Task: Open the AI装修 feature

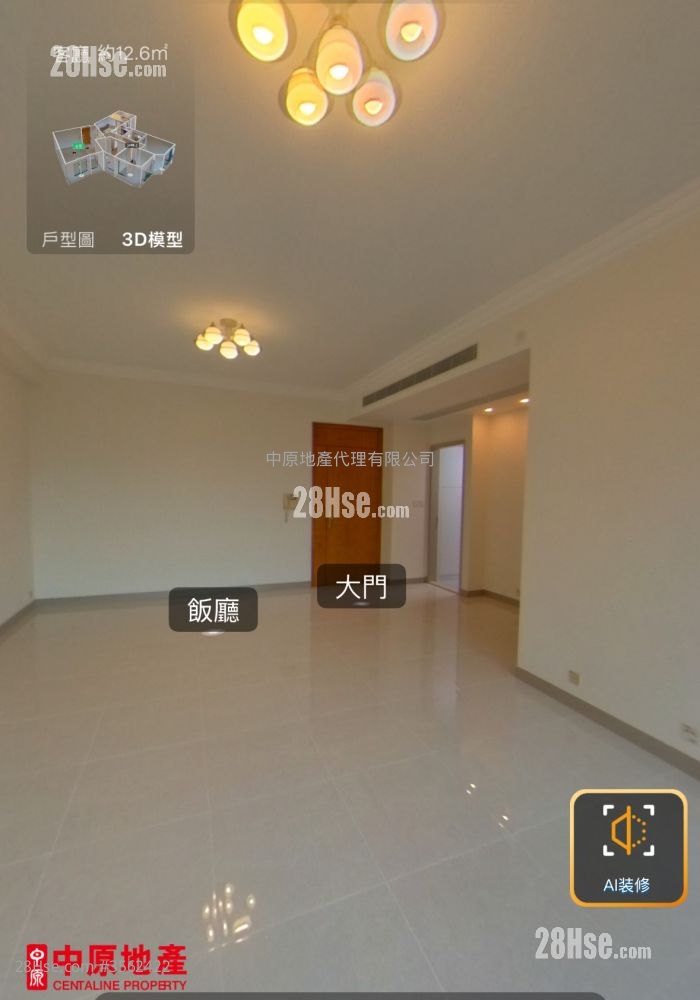Action: (628, 847)
